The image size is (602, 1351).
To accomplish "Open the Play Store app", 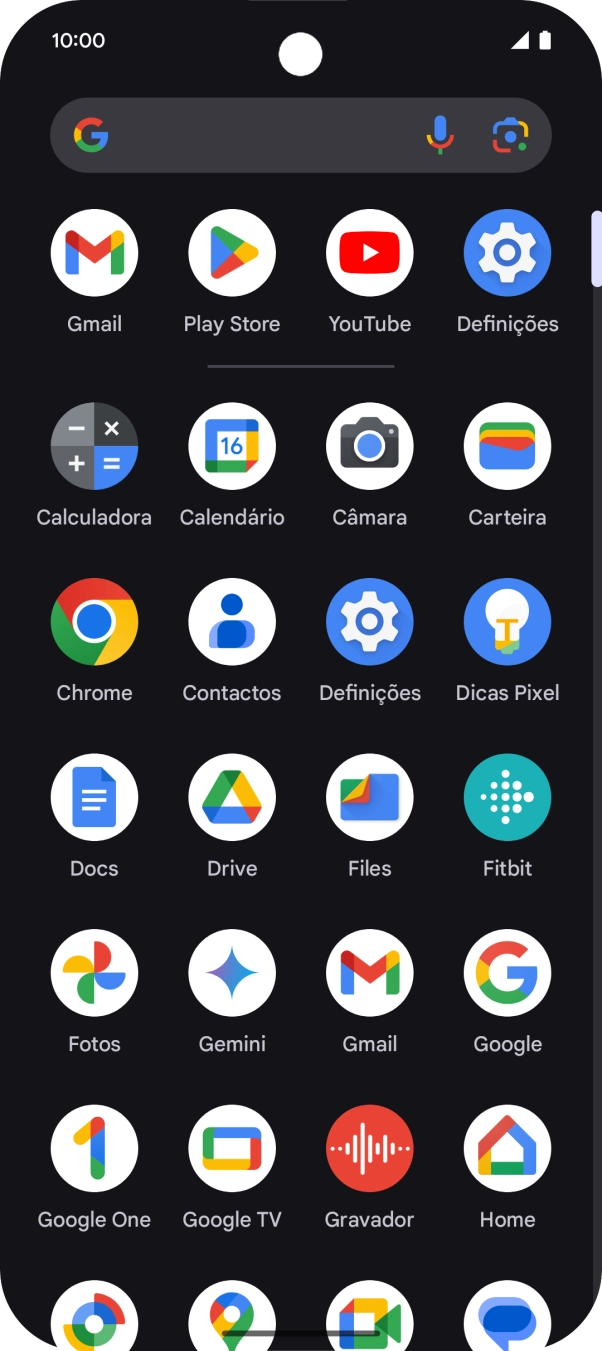I will coord(232,253).
